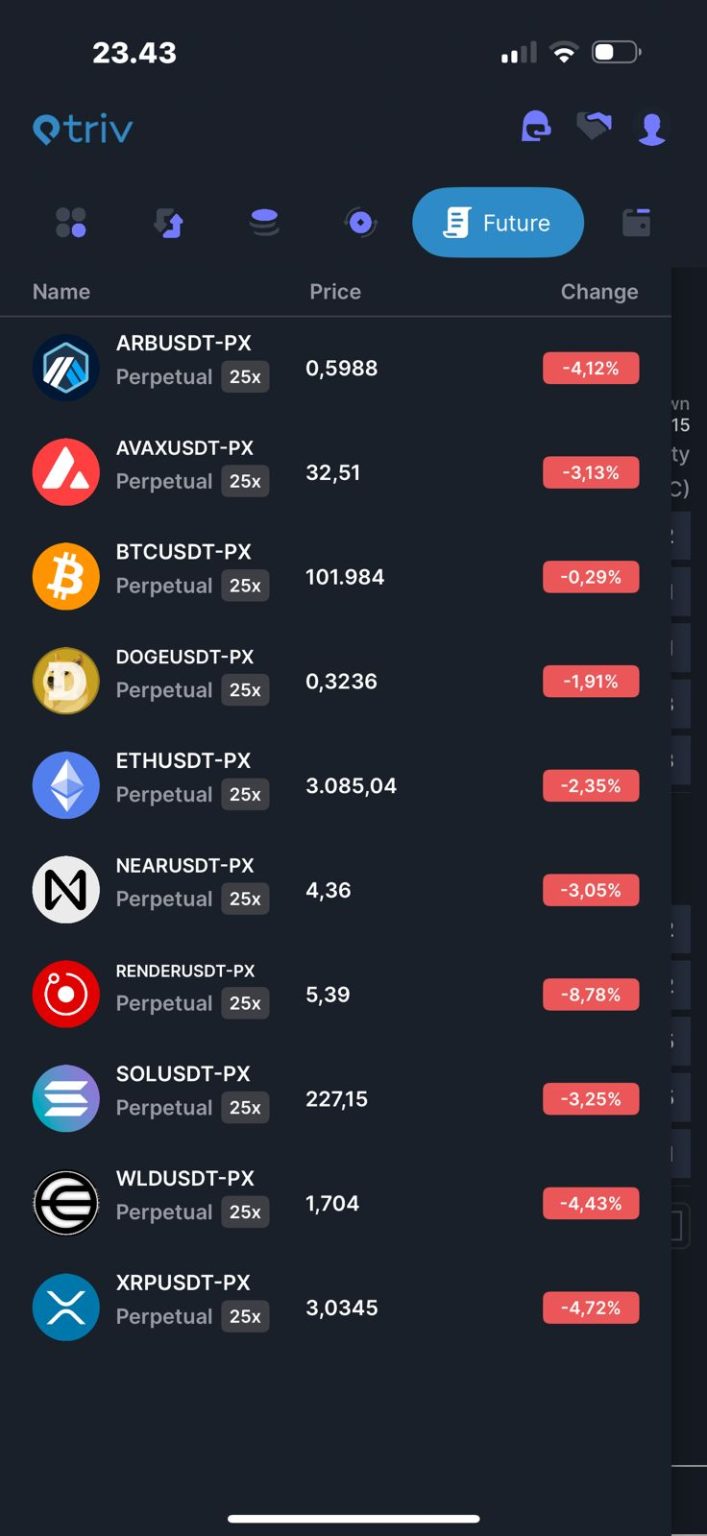
Task: View BTCUSDT-PX futures row
Action: tap(335, 577)
